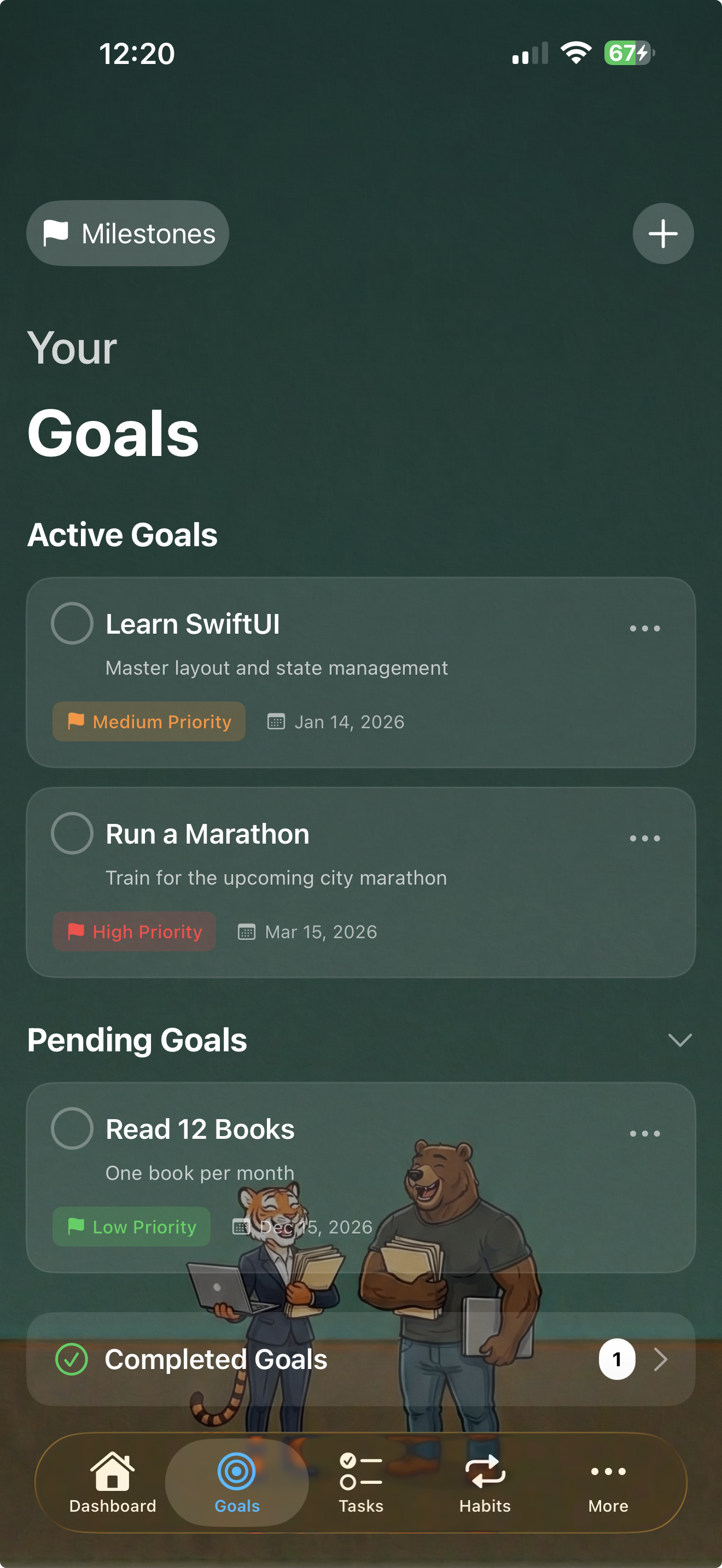
Task: Mark Learn SwiftUI goal as complete
Action: click(72, 623)
